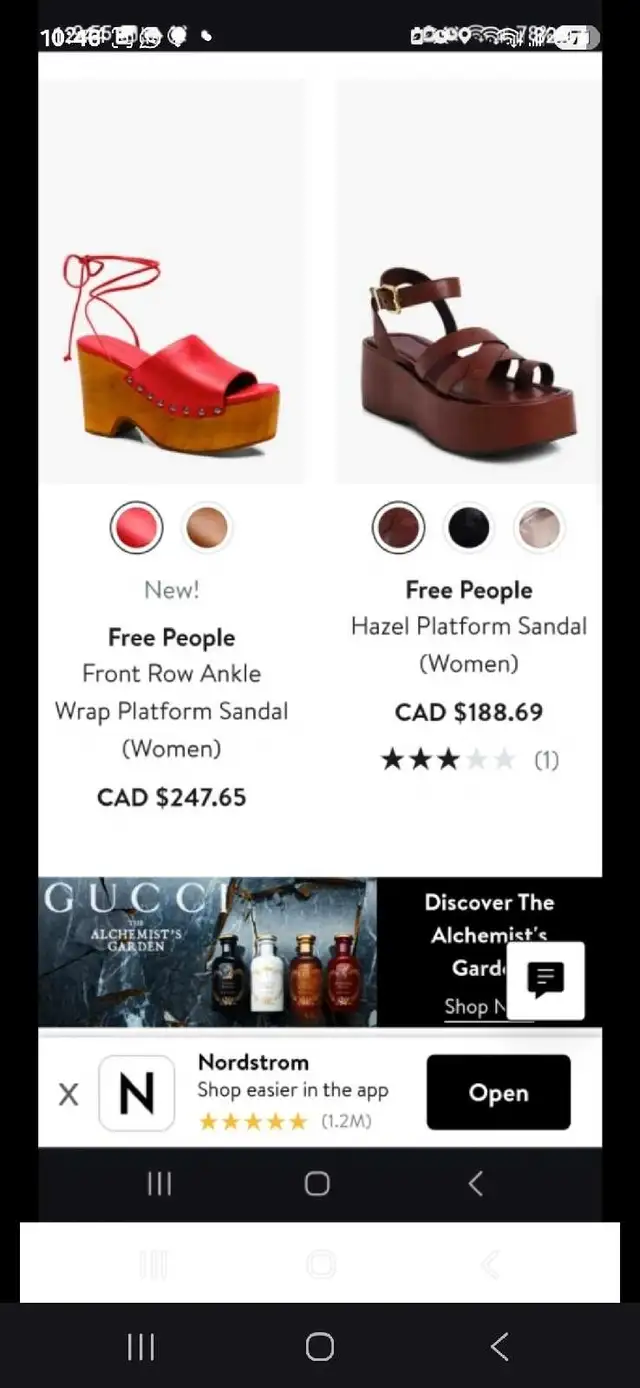Select tan color for Front Row sandal
The width and height of the screenshot is (640, 1388).
point(207,527)
